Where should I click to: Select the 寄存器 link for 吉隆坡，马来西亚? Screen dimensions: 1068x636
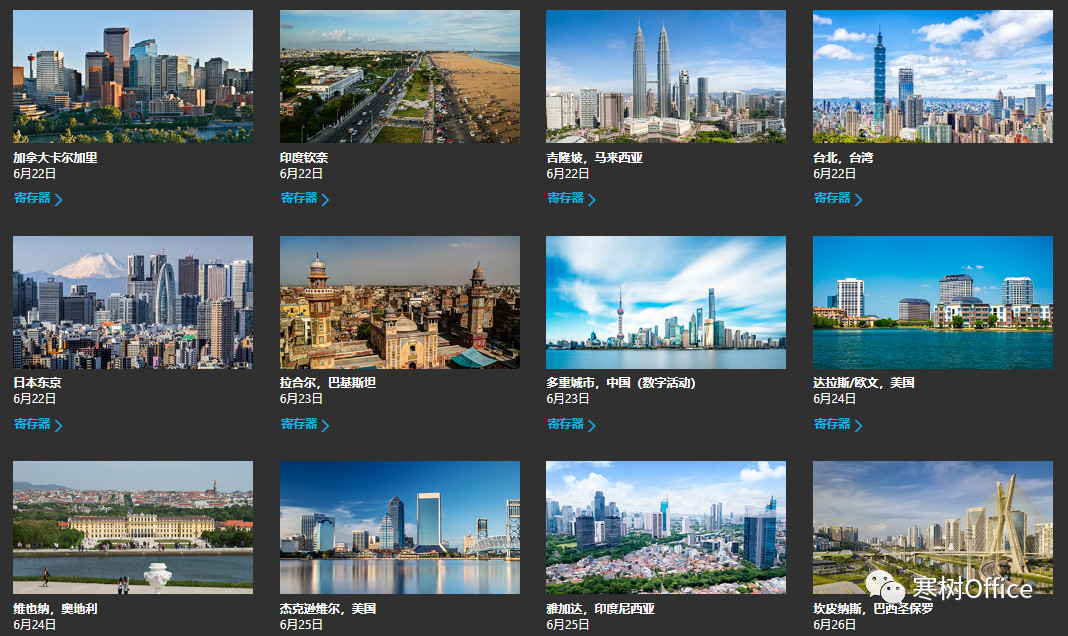[571, 198]
